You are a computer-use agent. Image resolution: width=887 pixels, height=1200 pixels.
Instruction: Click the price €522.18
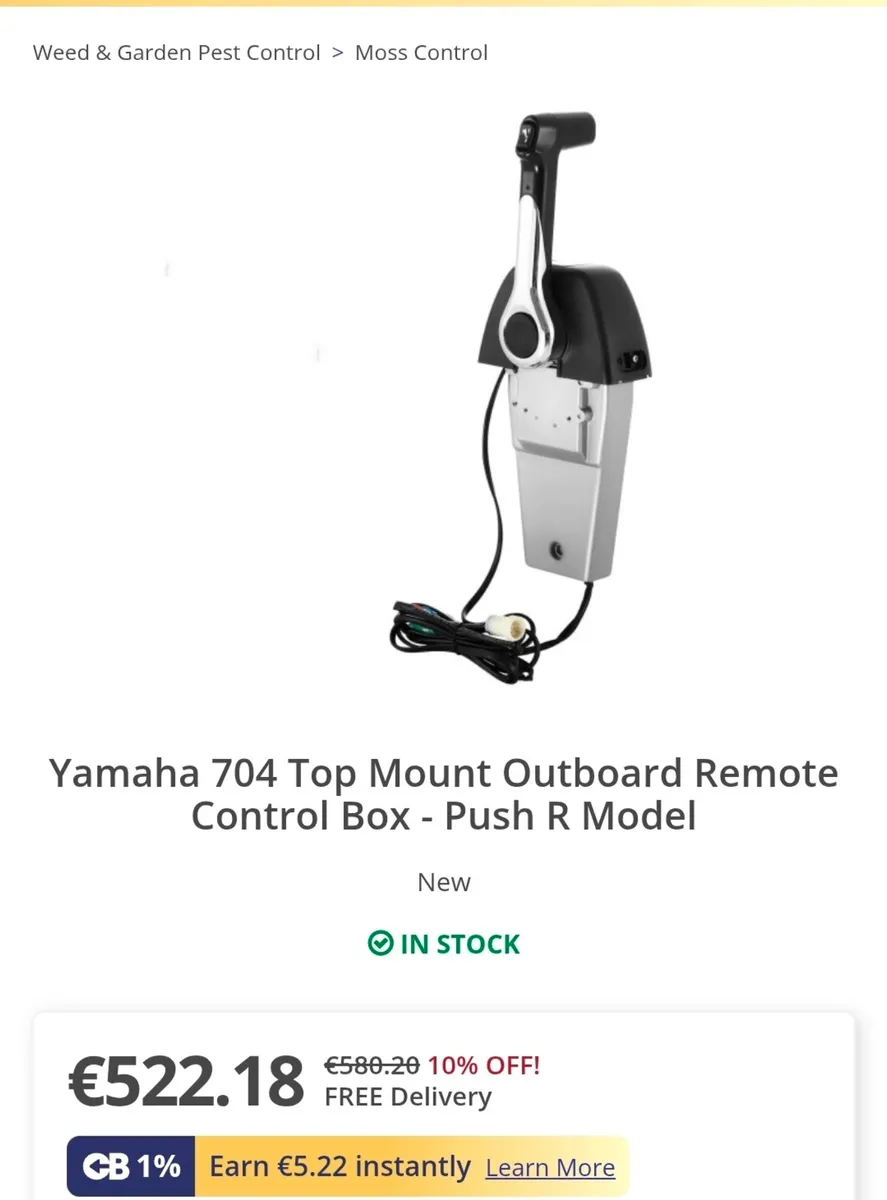point(186,1078)
